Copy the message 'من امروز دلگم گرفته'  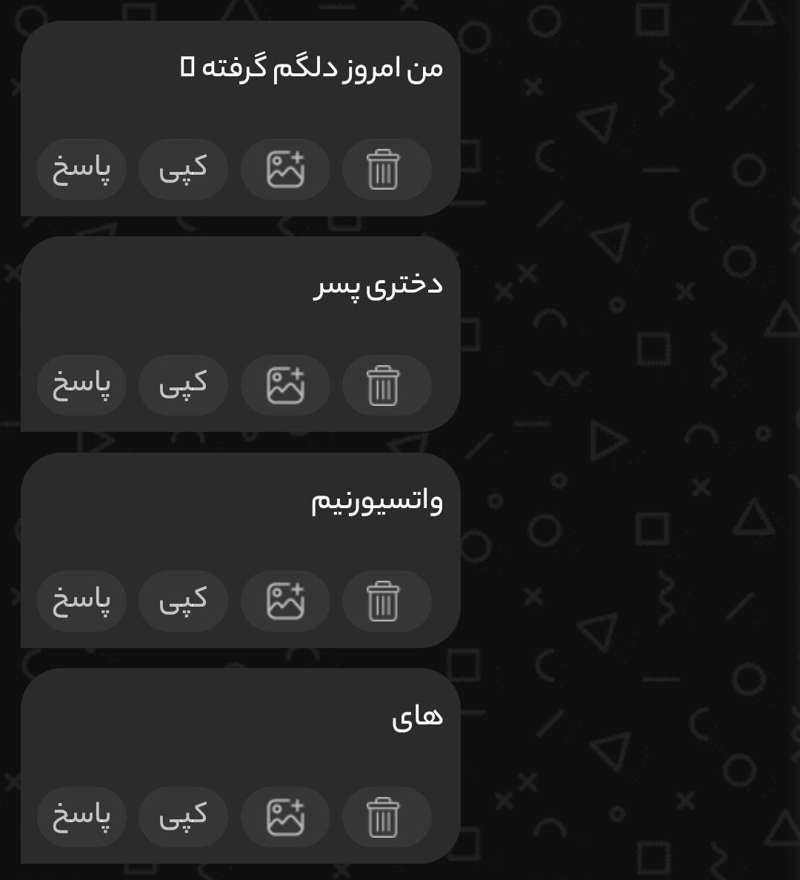coord(183,169)
